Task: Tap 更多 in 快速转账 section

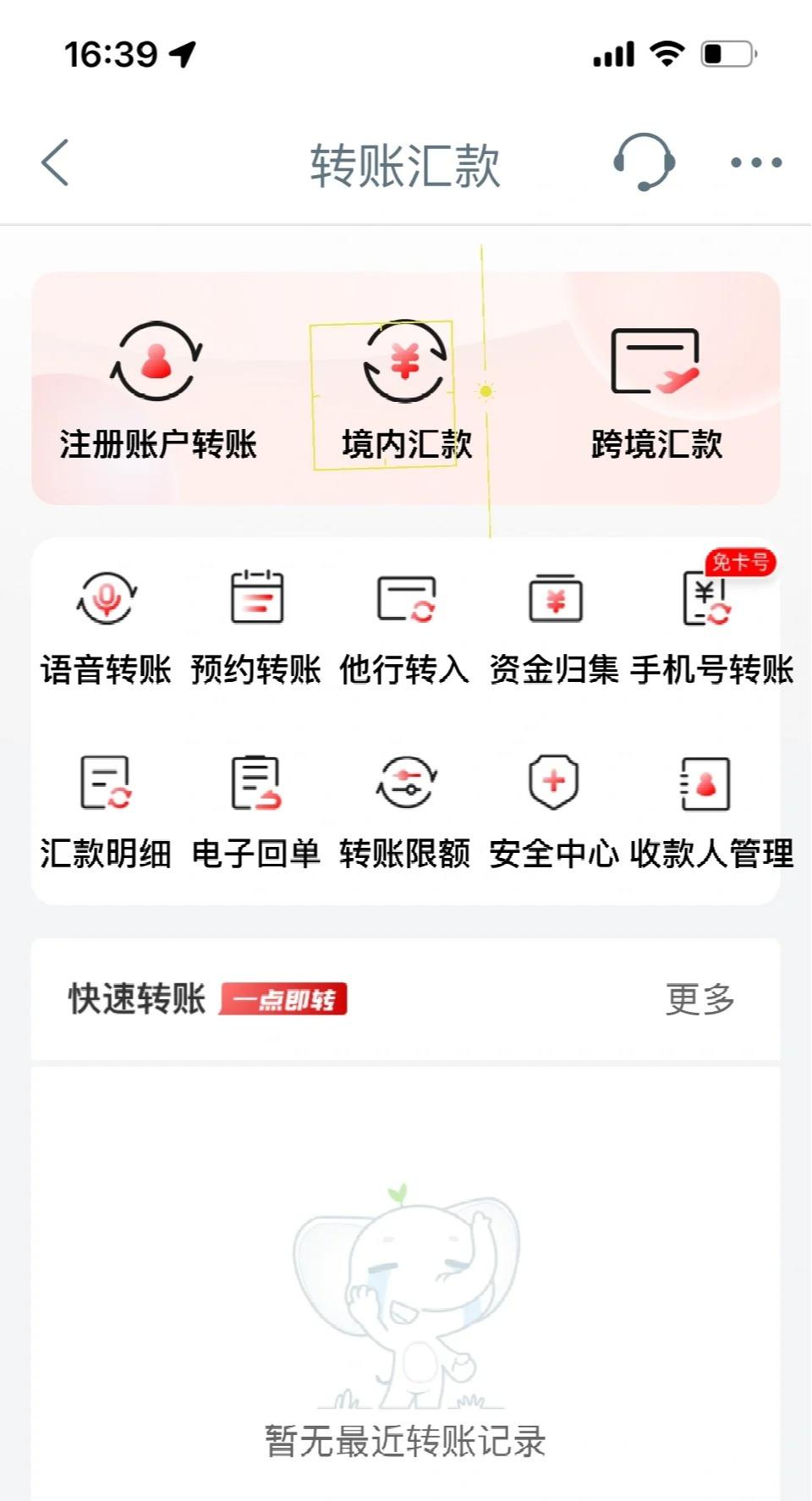Action: point(700,999)
